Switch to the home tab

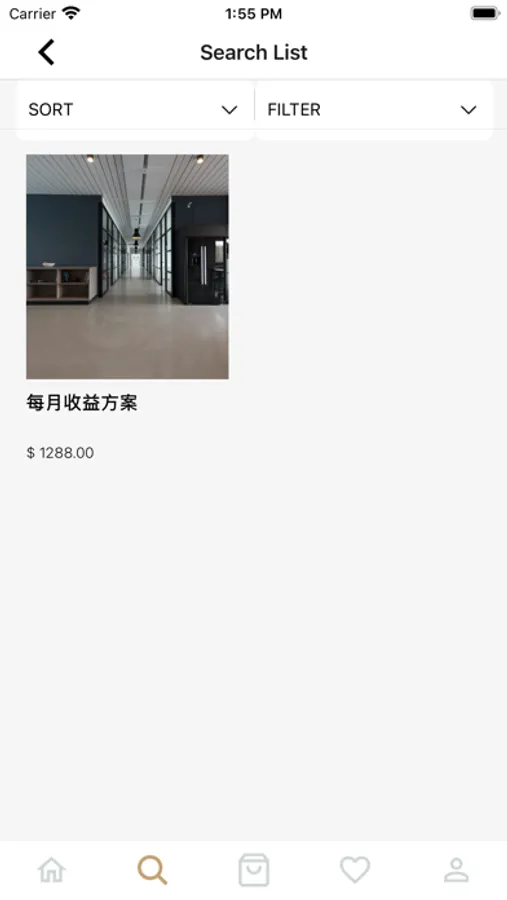(52, 870)
